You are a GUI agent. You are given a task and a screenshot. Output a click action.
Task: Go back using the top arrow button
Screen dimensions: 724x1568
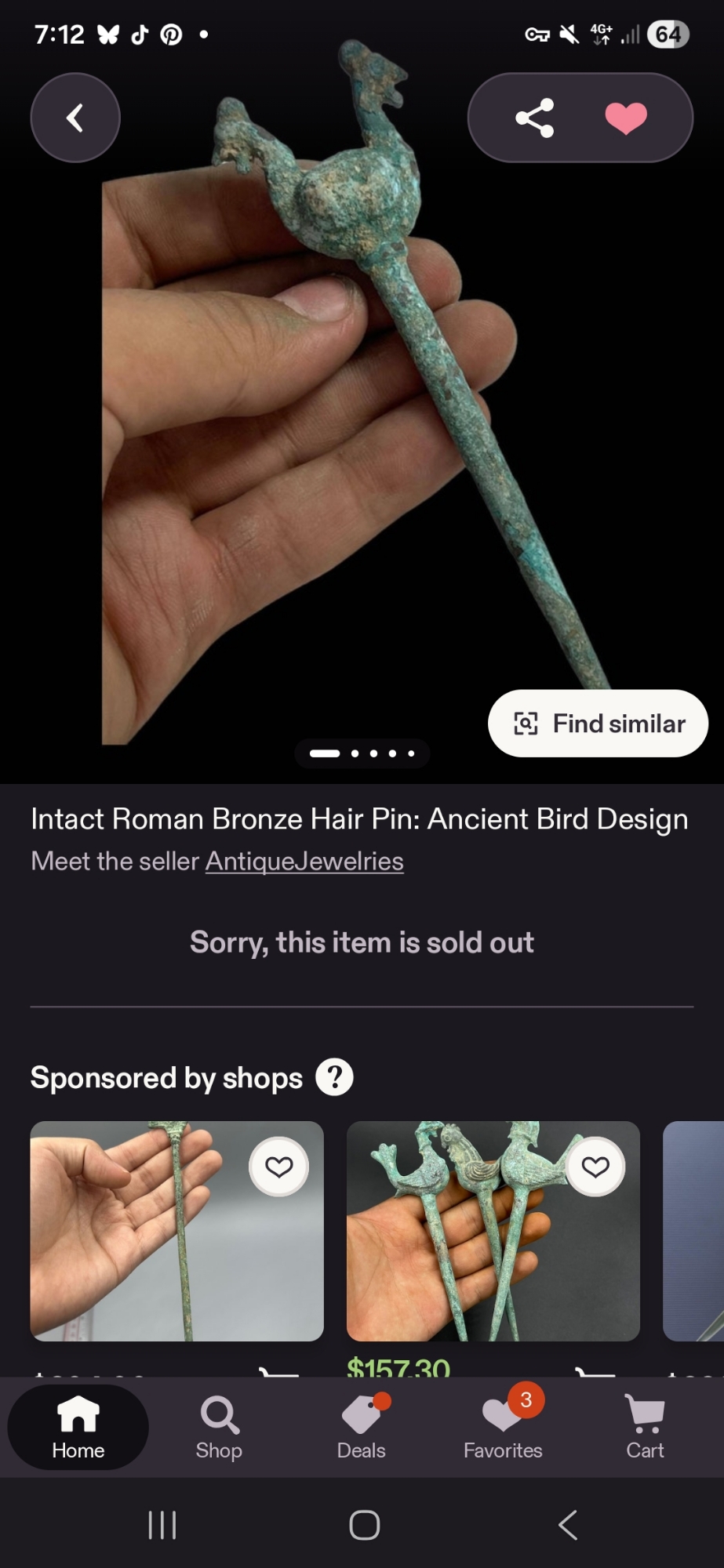(x=75, y=118)
